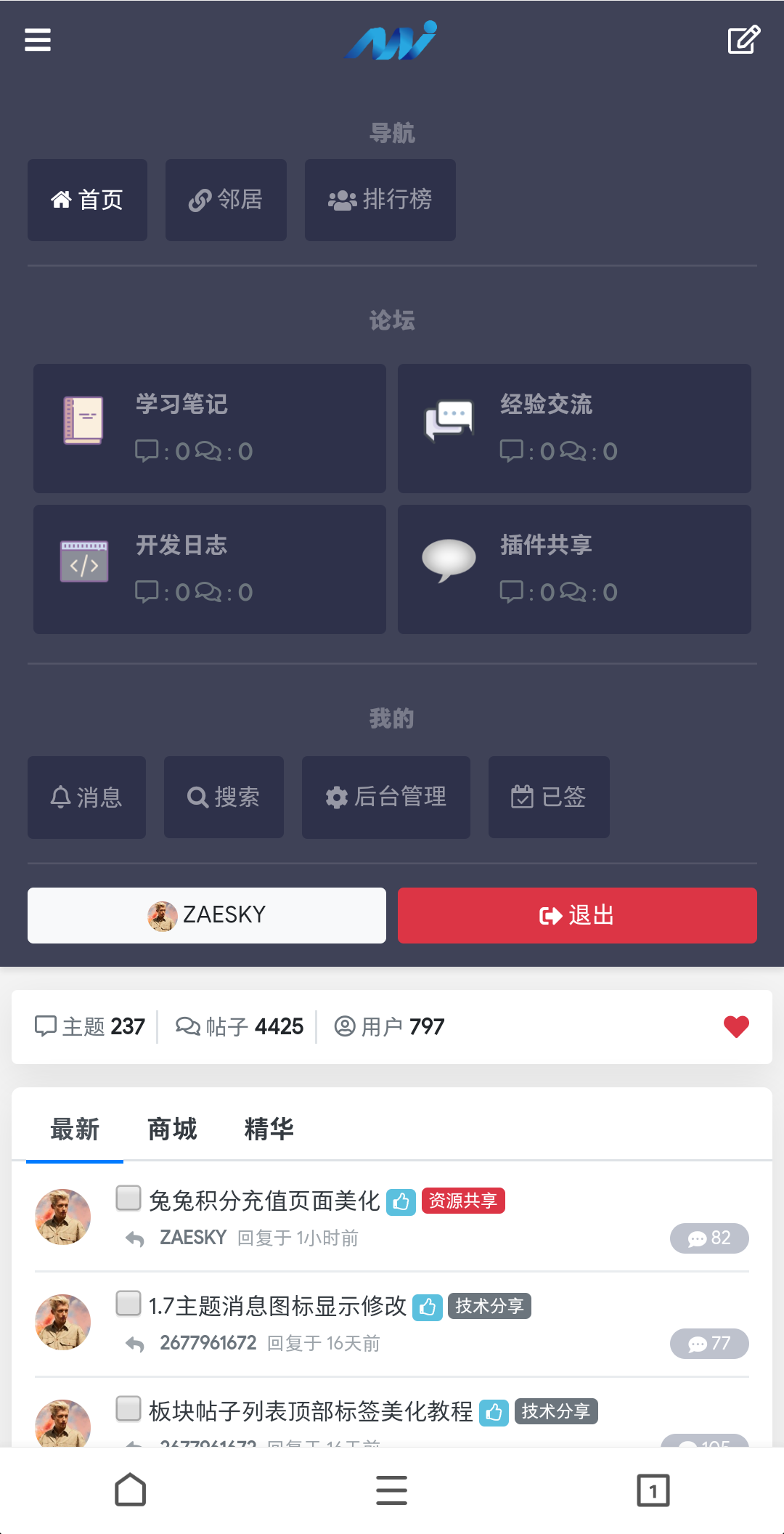This screenshot has height=1534, width=784.
Task: Switch to the 商城 tab
Action: point(172,1129)
